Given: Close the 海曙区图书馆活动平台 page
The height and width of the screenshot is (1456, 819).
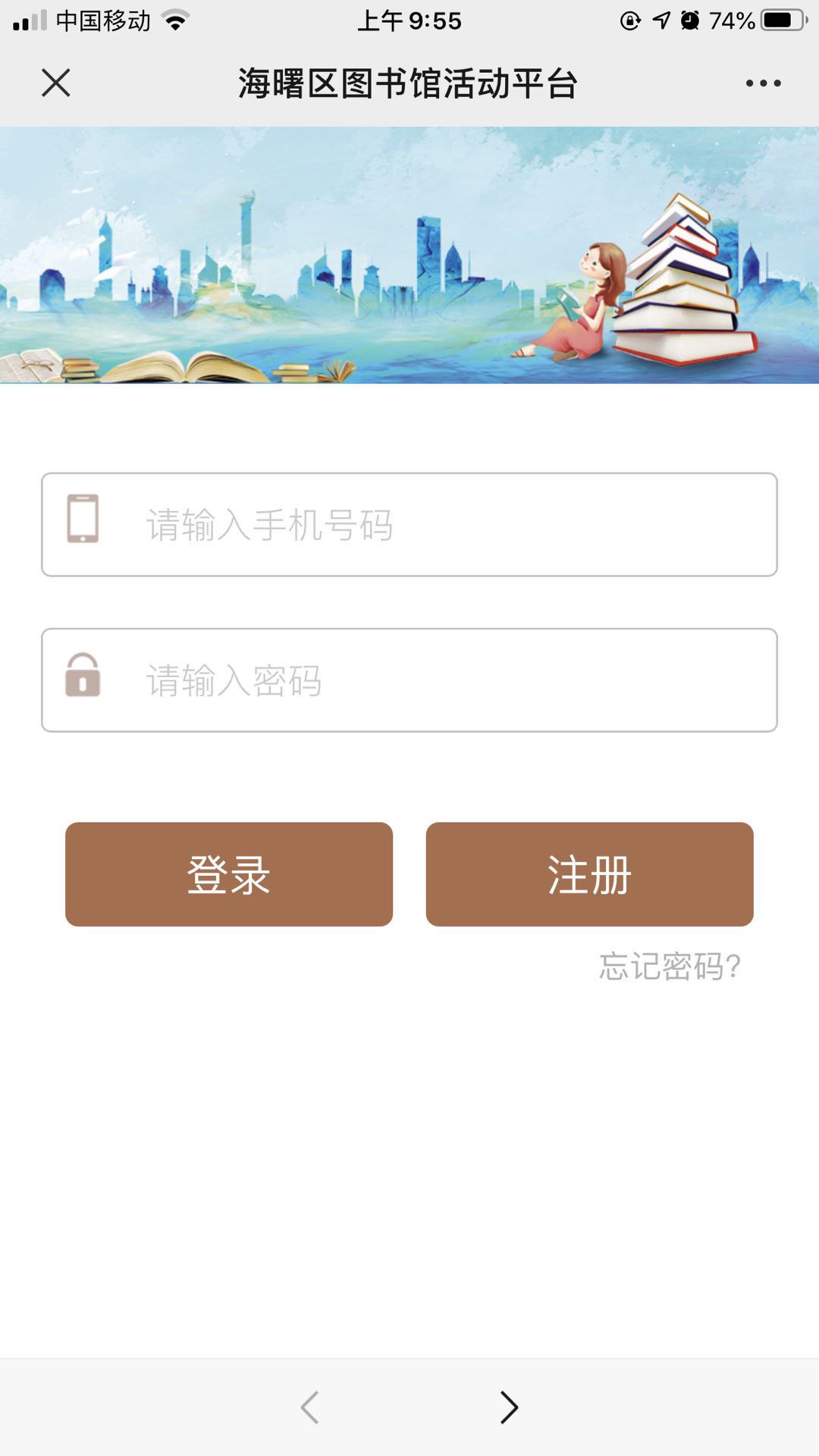Looking at the screenshot, I should 55,83.
